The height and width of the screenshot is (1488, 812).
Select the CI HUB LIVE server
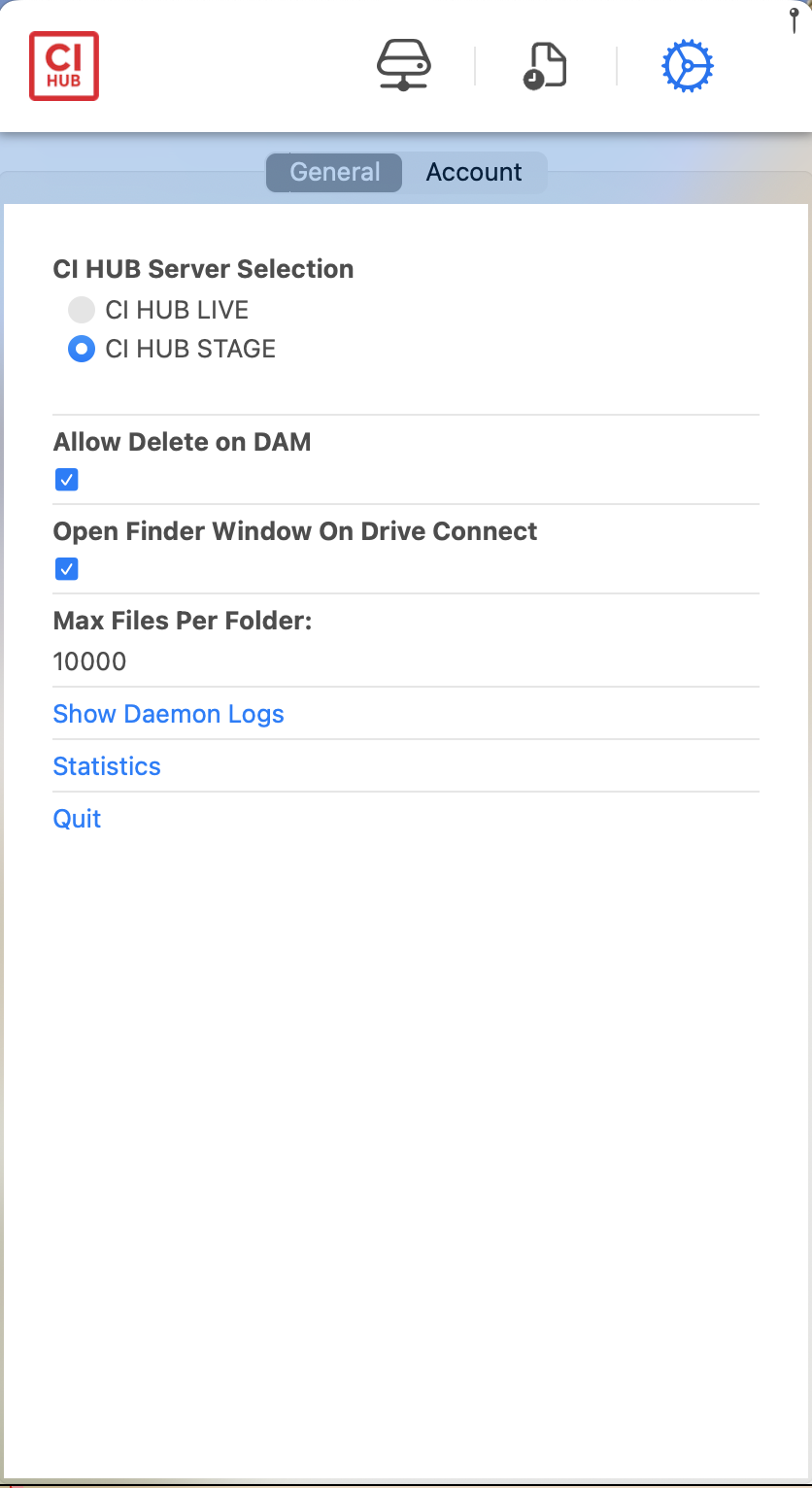(82, 310)
